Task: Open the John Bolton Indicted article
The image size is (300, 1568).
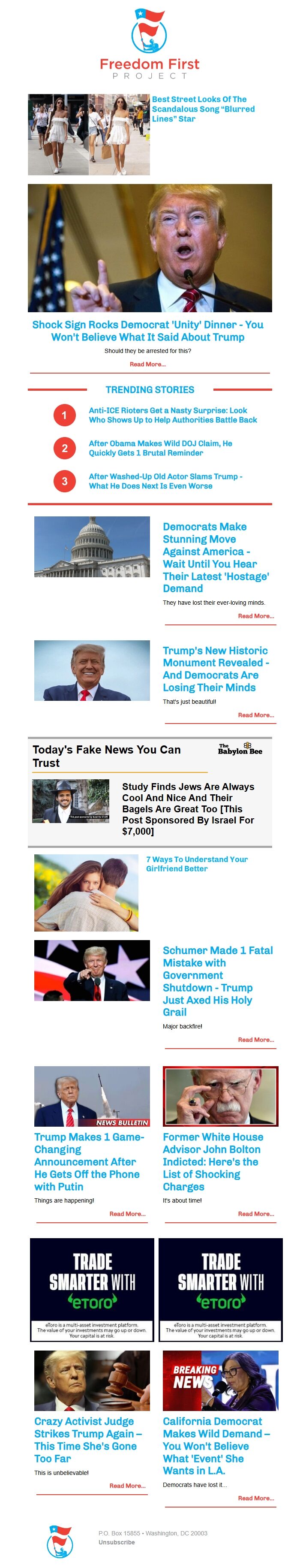Action: (x=213, y=1161)
